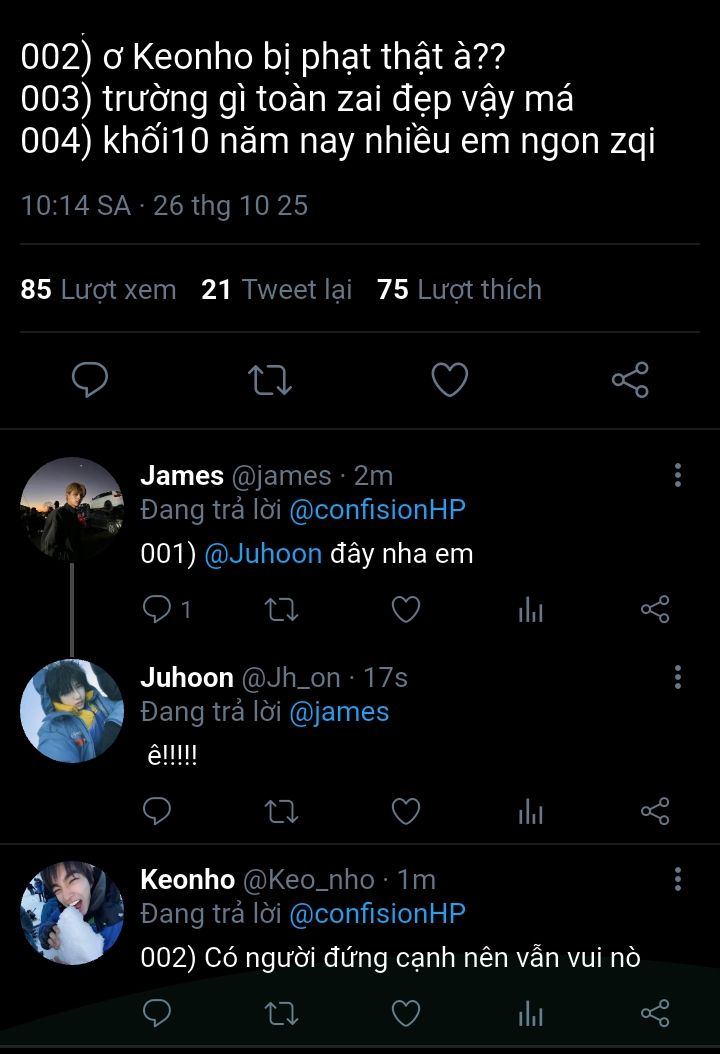Retweet the main tweet
The width and height of the screenshot is (720, 1054).
click(x=270, y=380)
